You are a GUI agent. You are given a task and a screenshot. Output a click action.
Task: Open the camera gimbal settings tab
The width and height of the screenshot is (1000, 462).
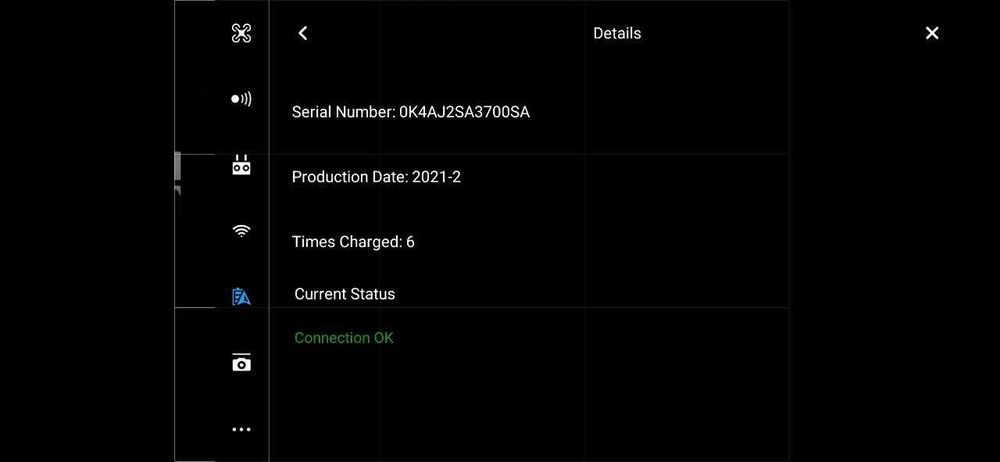coord(241,362)
